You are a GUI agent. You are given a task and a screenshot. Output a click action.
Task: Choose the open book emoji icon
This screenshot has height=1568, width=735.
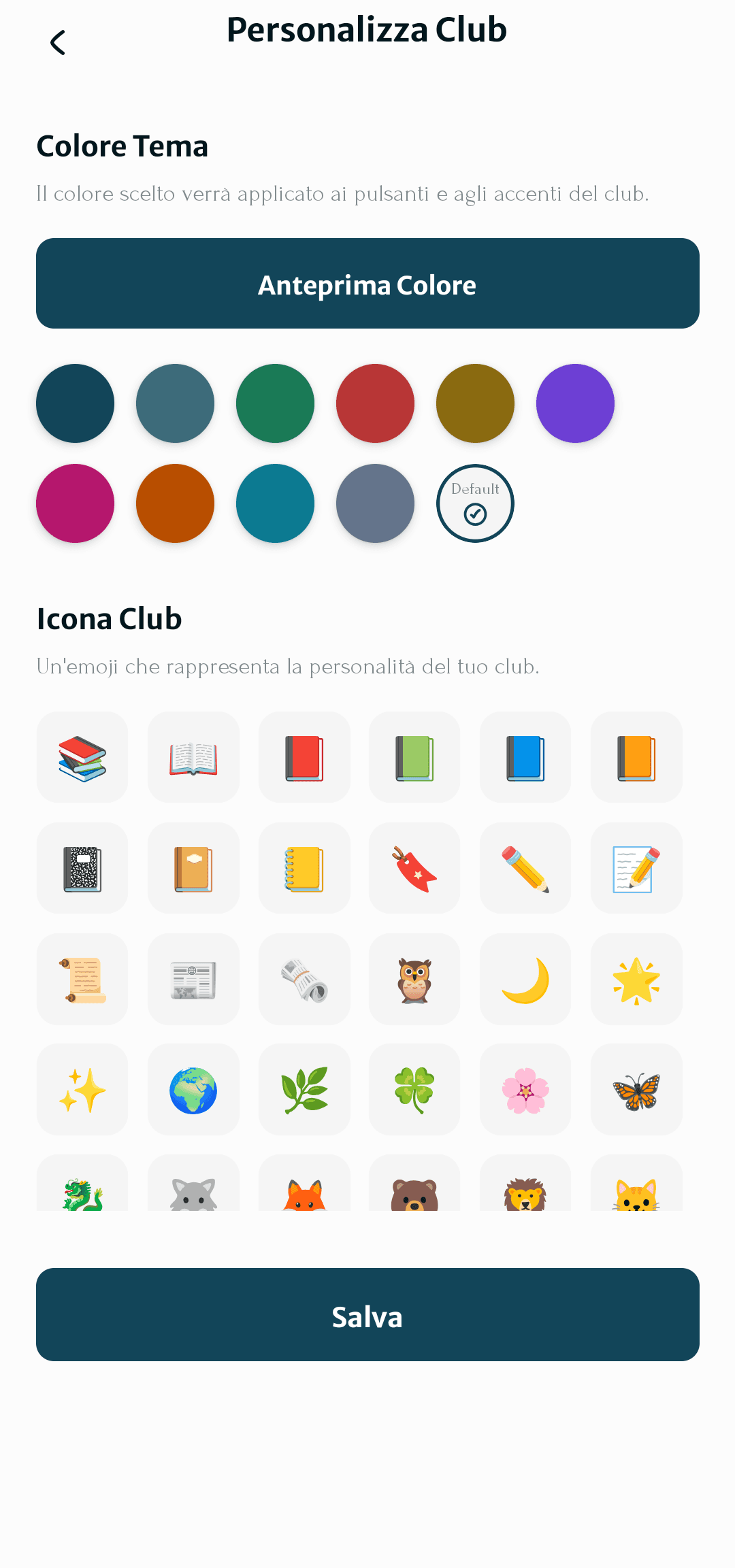(x=193, y=757)
